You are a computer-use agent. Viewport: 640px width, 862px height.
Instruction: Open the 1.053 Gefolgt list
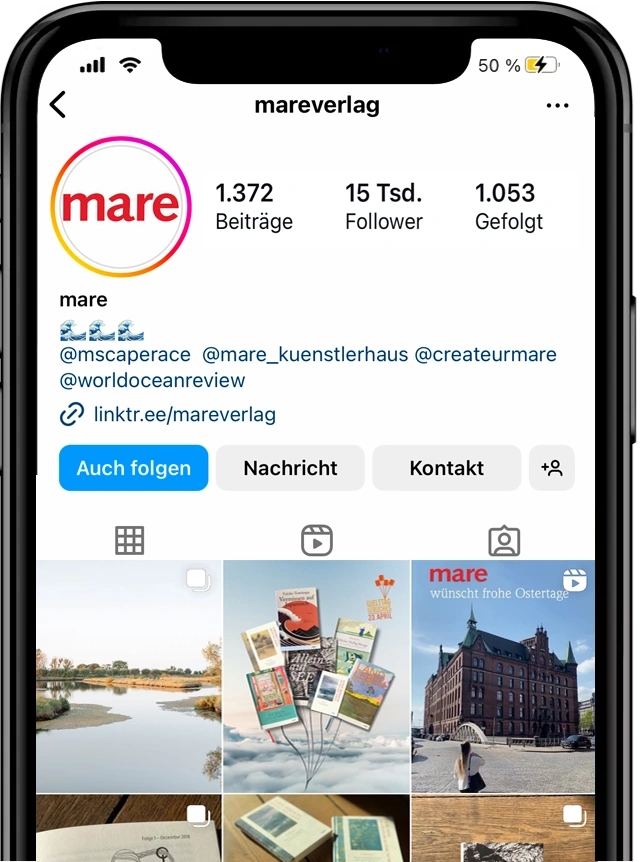508,207
